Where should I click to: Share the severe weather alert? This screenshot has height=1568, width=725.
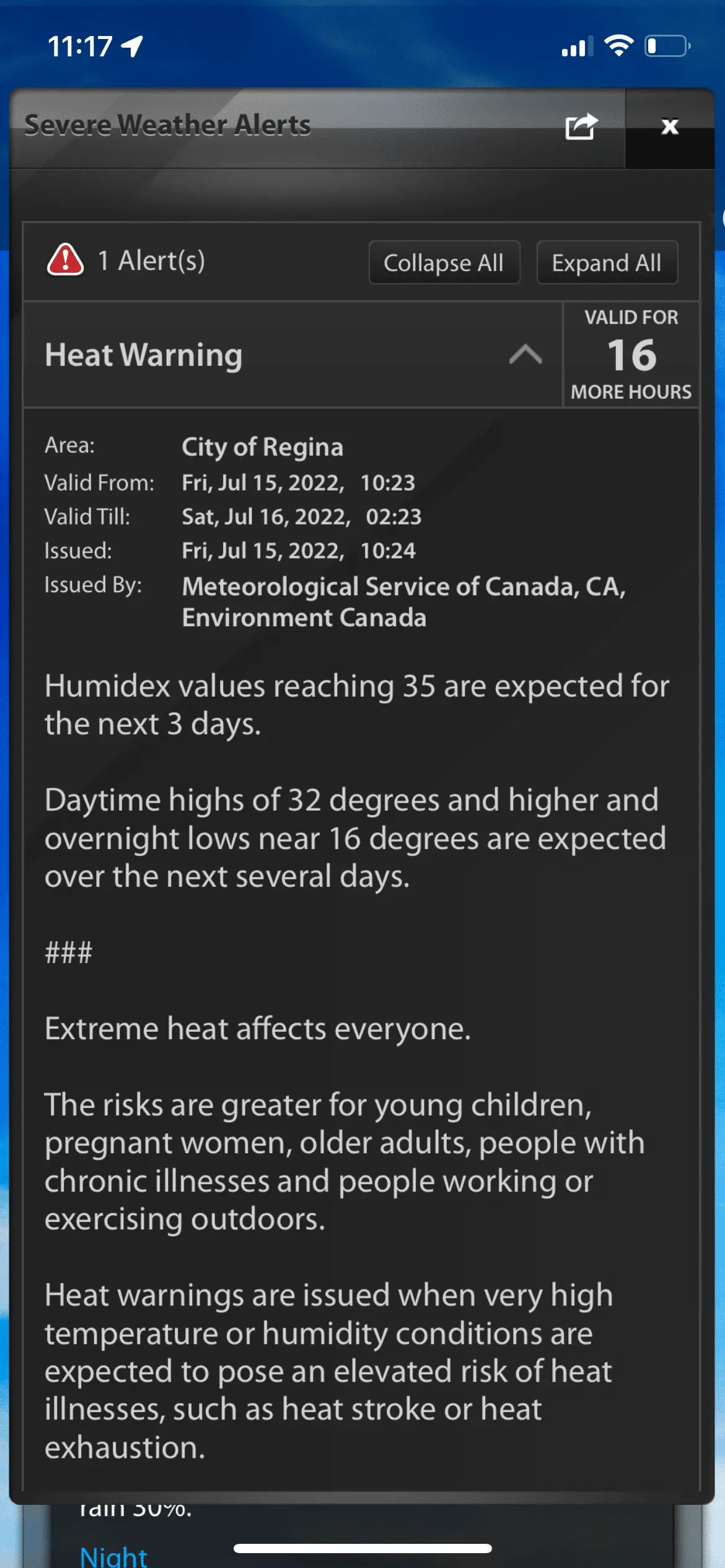pos(581,127)
